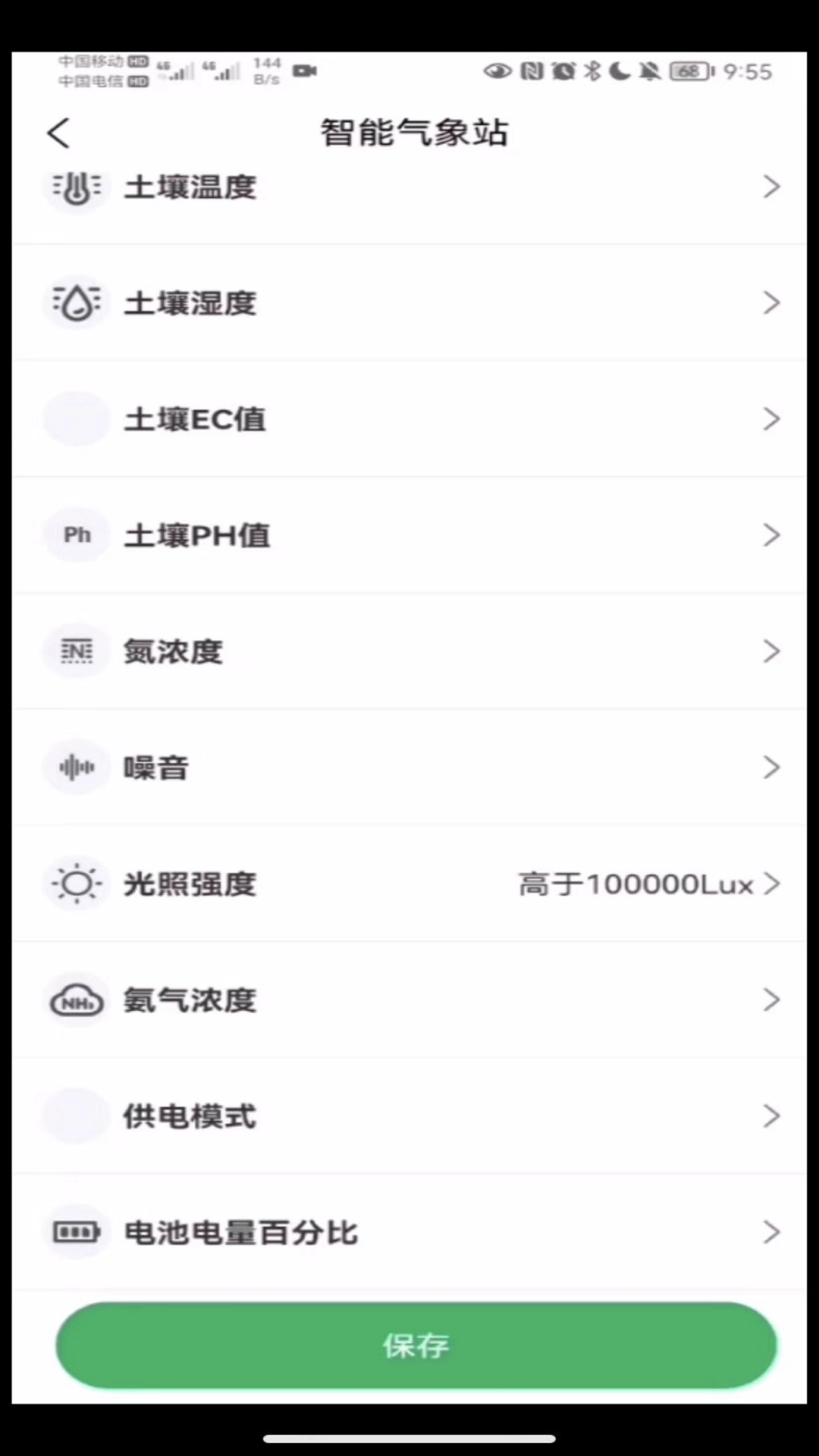Tap the nitrogen concentration N icon
Viewport: 819px width, 1456px height.
tap(76, 651)
